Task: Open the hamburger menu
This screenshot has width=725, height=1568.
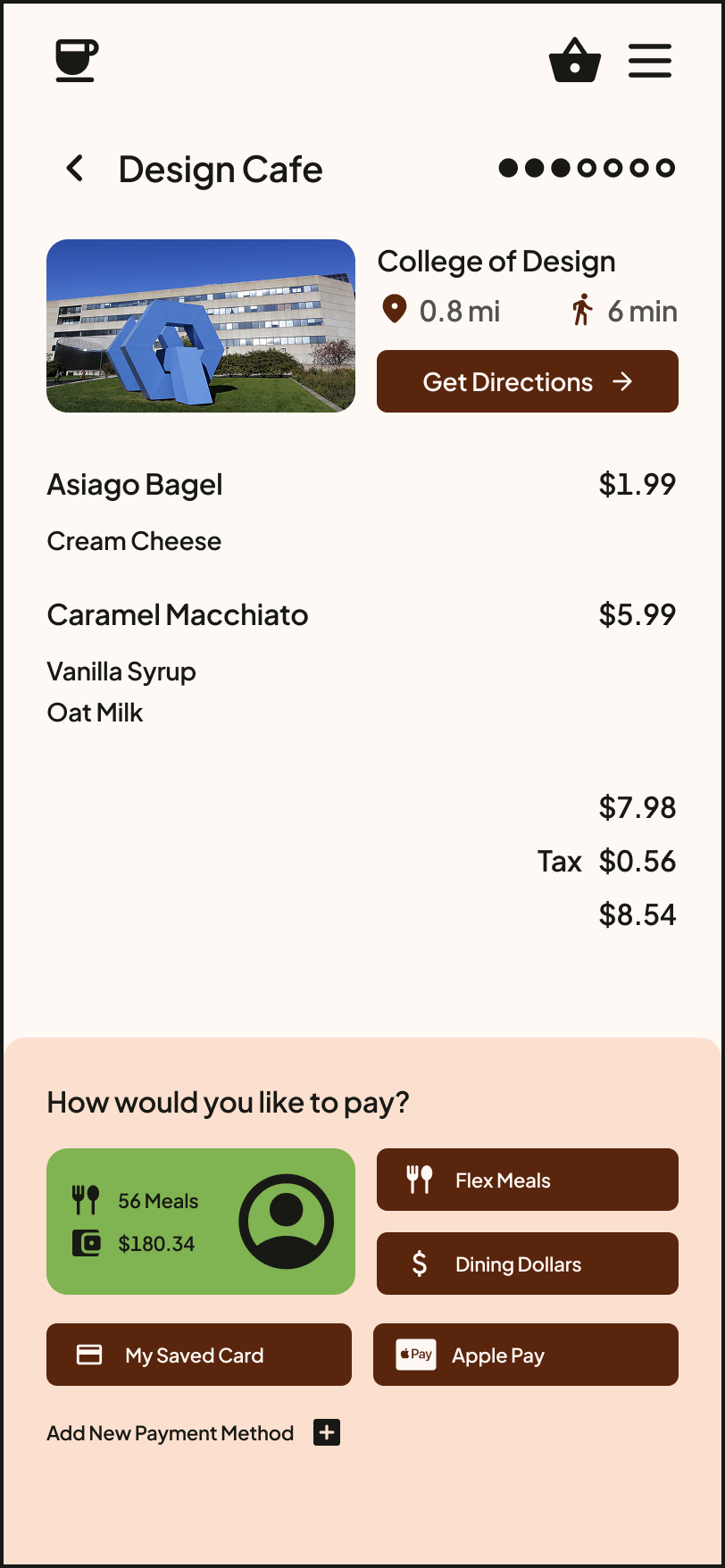Action: coord(650,61)
